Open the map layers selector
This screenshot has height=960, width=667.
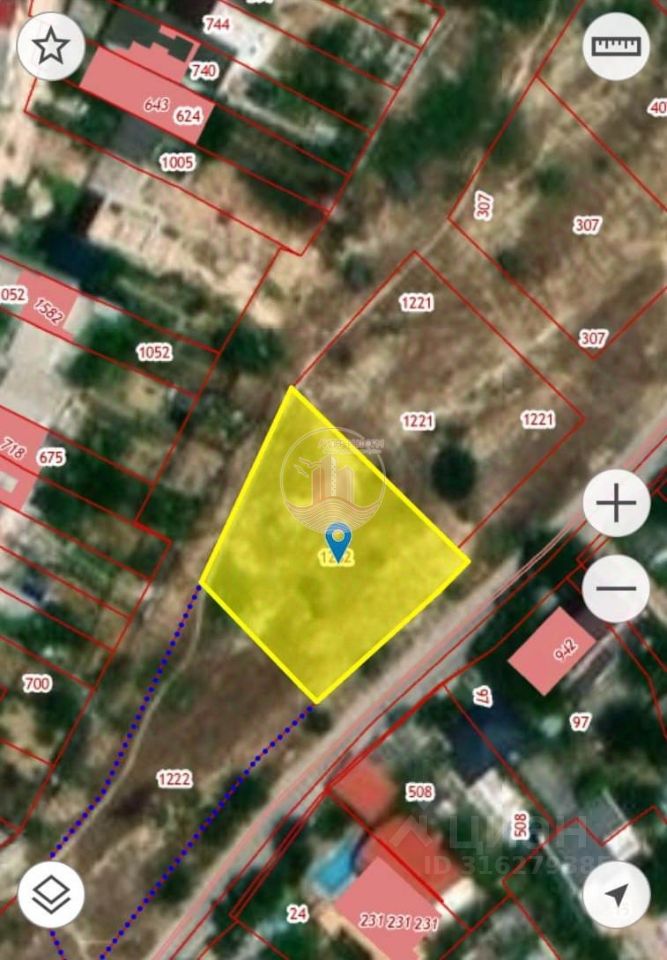[x=51, y=894]
